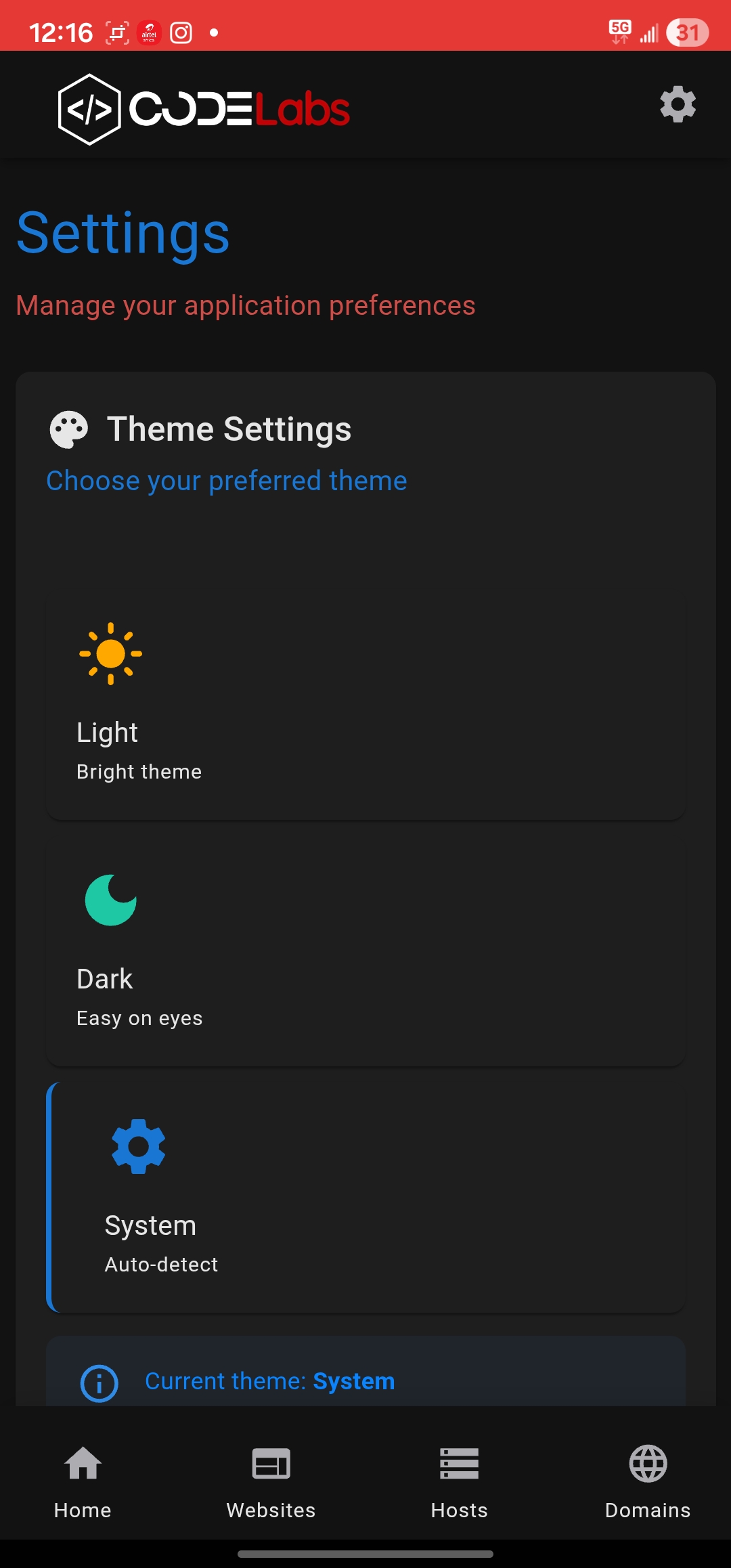The width and height of the screenshot is (731, 1568).
Task: Tap the palette icon beside Theme Settings
Action: coord(68,429)
